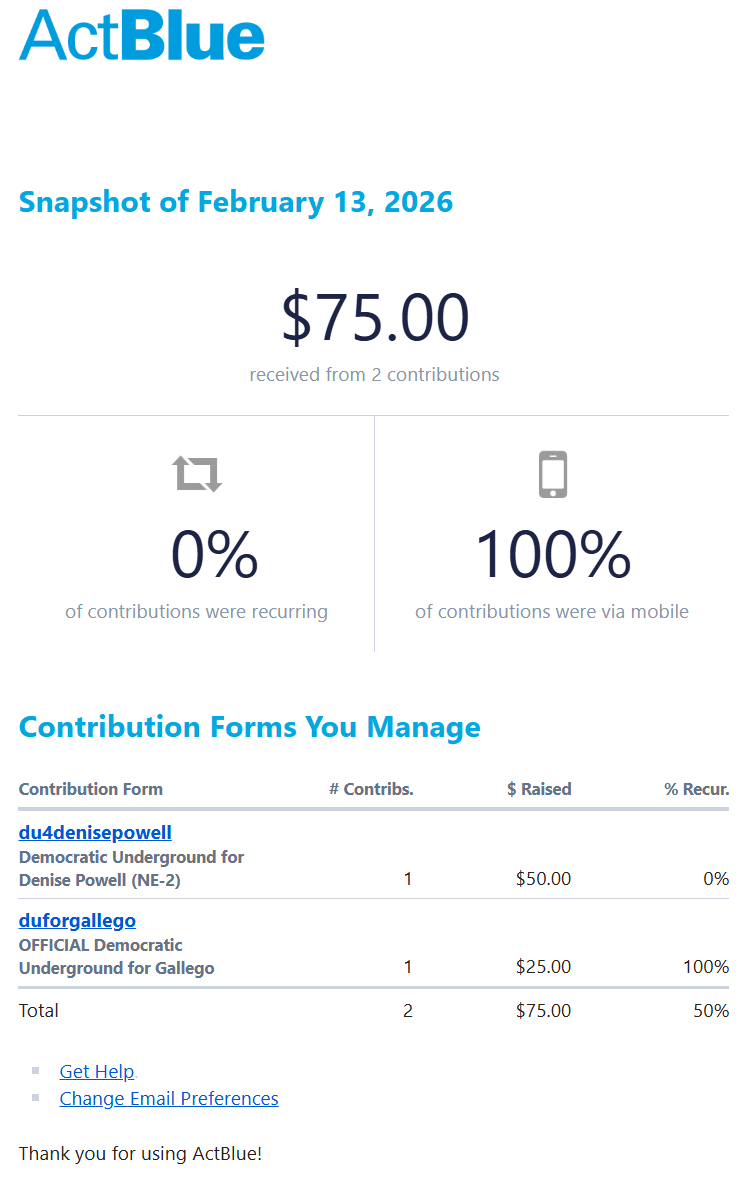The image size is (744, 1179).
Task: Open the Get Help link
Action: tap(96, 1071)
